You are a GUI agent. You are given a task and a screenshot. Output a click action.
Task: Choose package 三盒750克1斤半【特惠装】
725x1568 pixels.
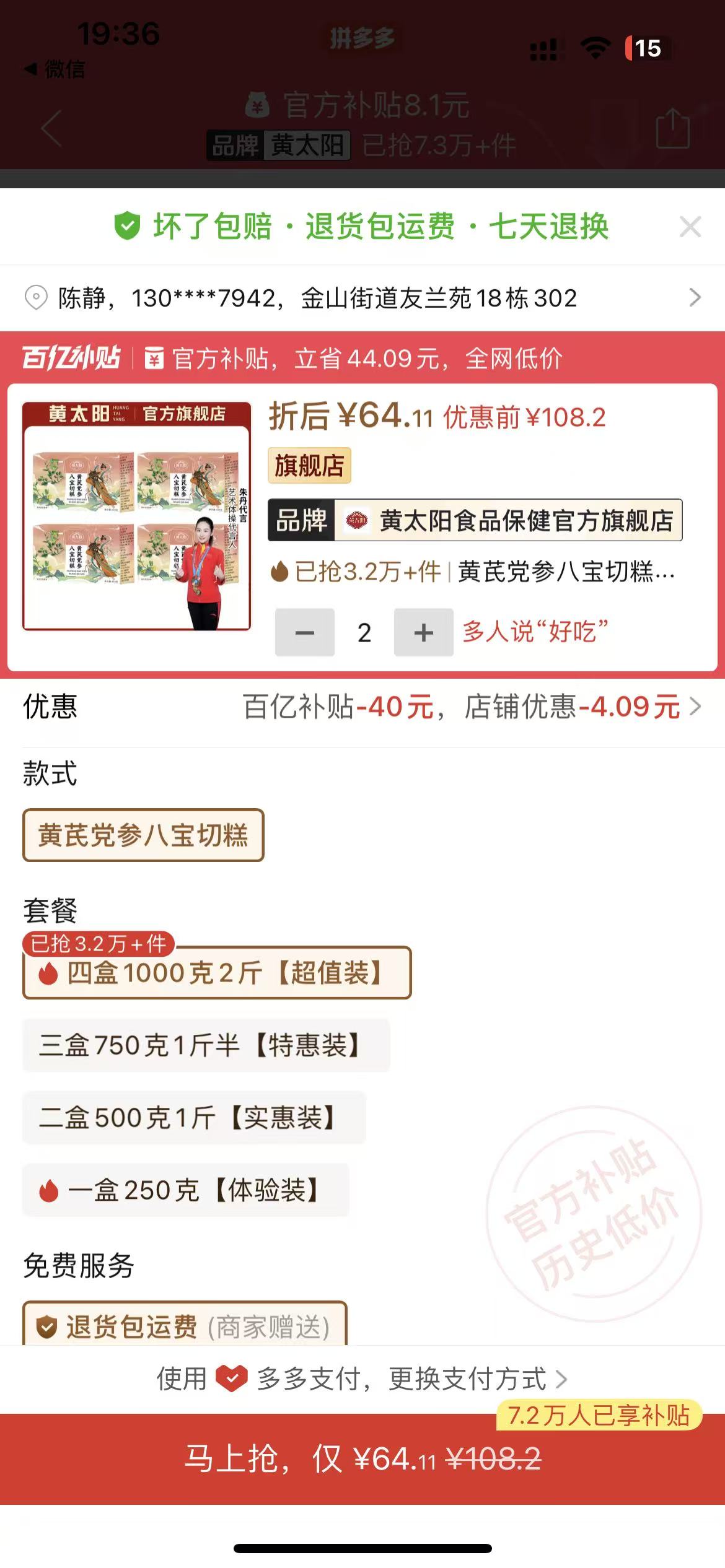pyautogui.click(x=206, y=1045)
